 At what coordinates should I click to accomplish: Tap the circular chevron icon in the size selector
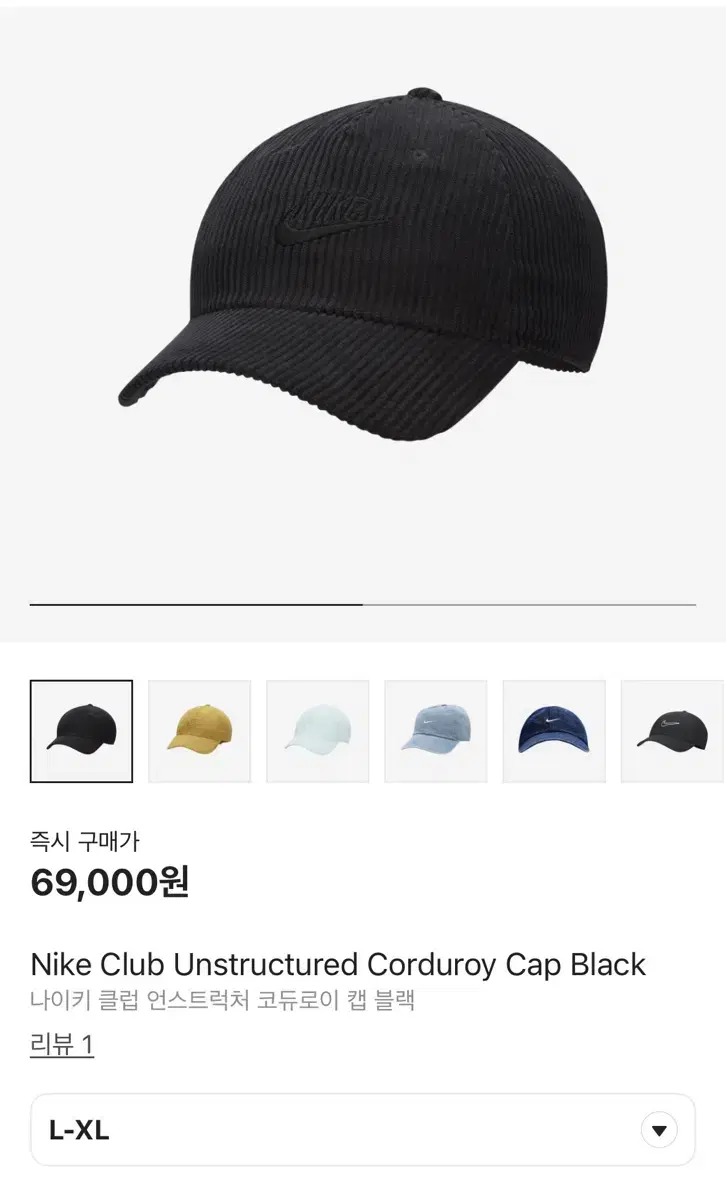tap(657, 1129)
